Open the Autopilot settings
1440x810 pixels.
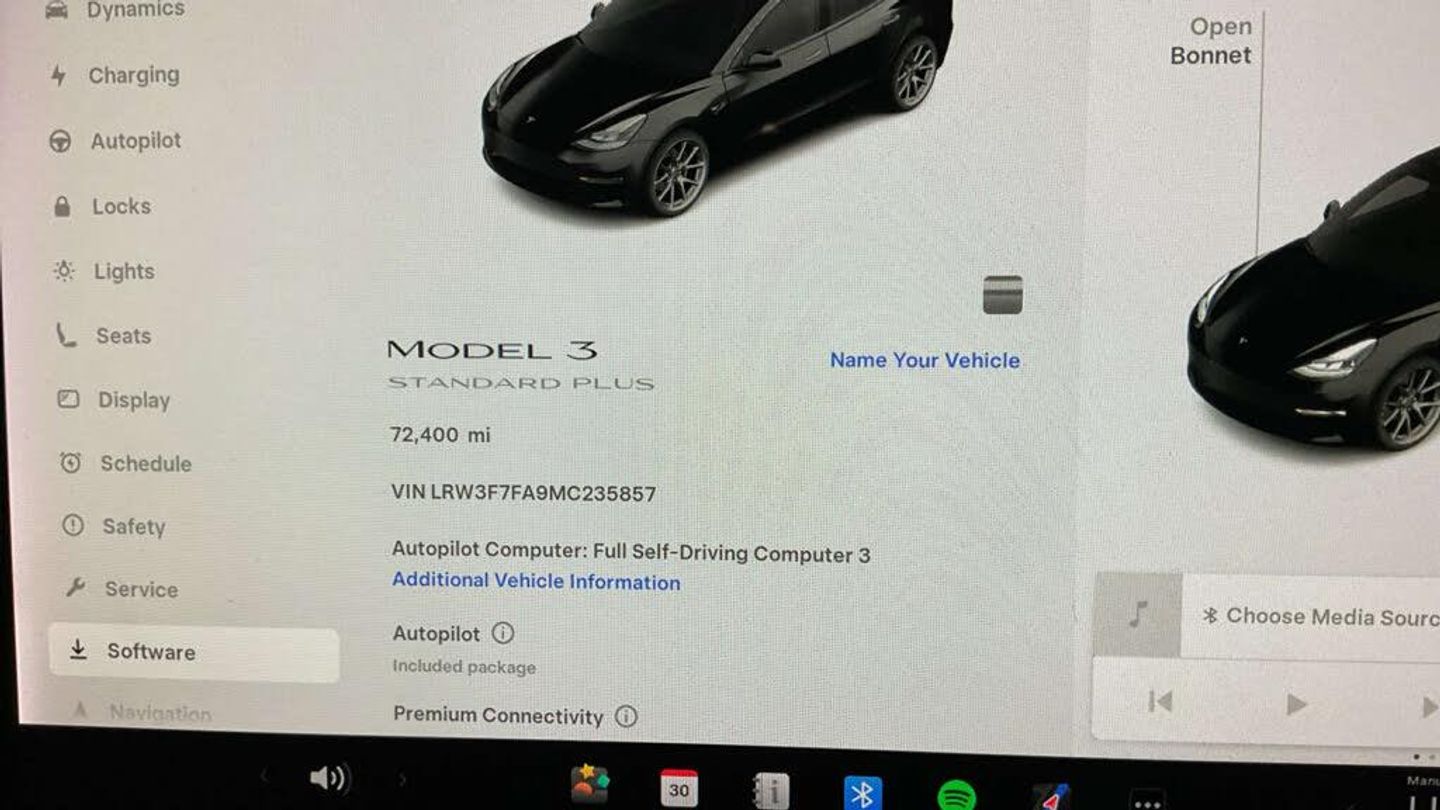pyautogui.click(x=135, y=141)
